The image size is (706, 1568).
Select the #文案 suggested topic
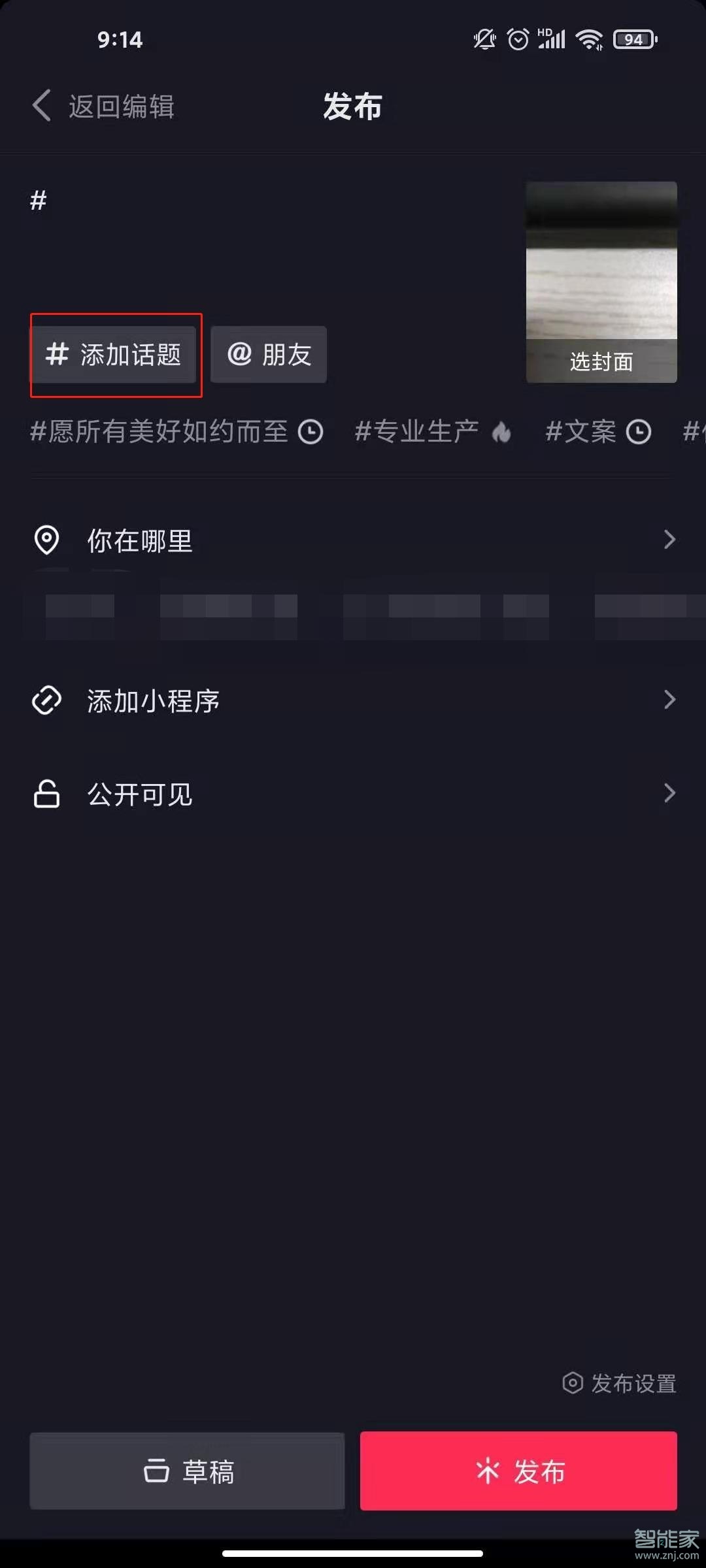point(581,432)
